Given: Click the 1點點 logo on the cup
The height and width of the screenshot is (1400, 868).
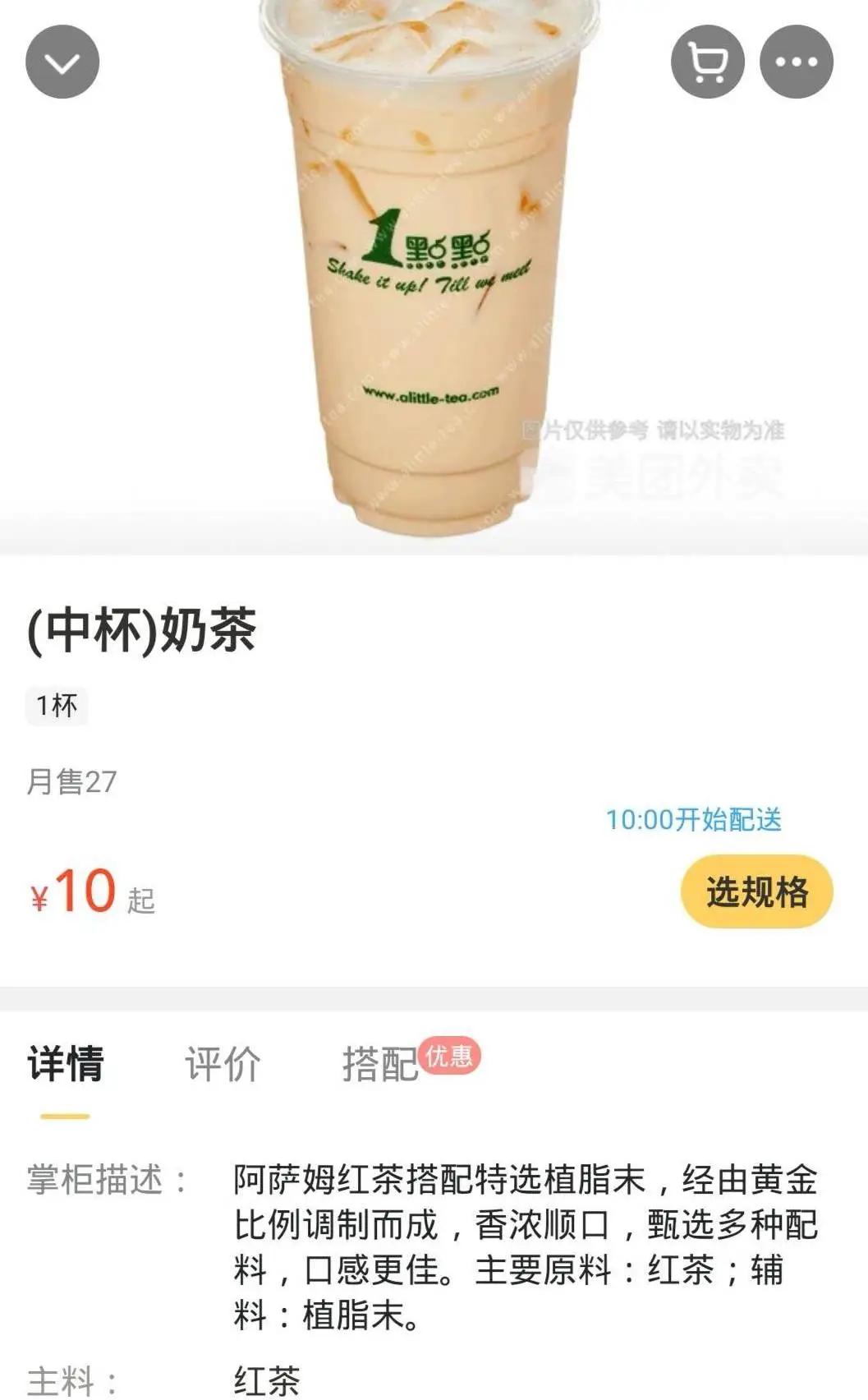Looking at the screenshot, I should [429, 246].
